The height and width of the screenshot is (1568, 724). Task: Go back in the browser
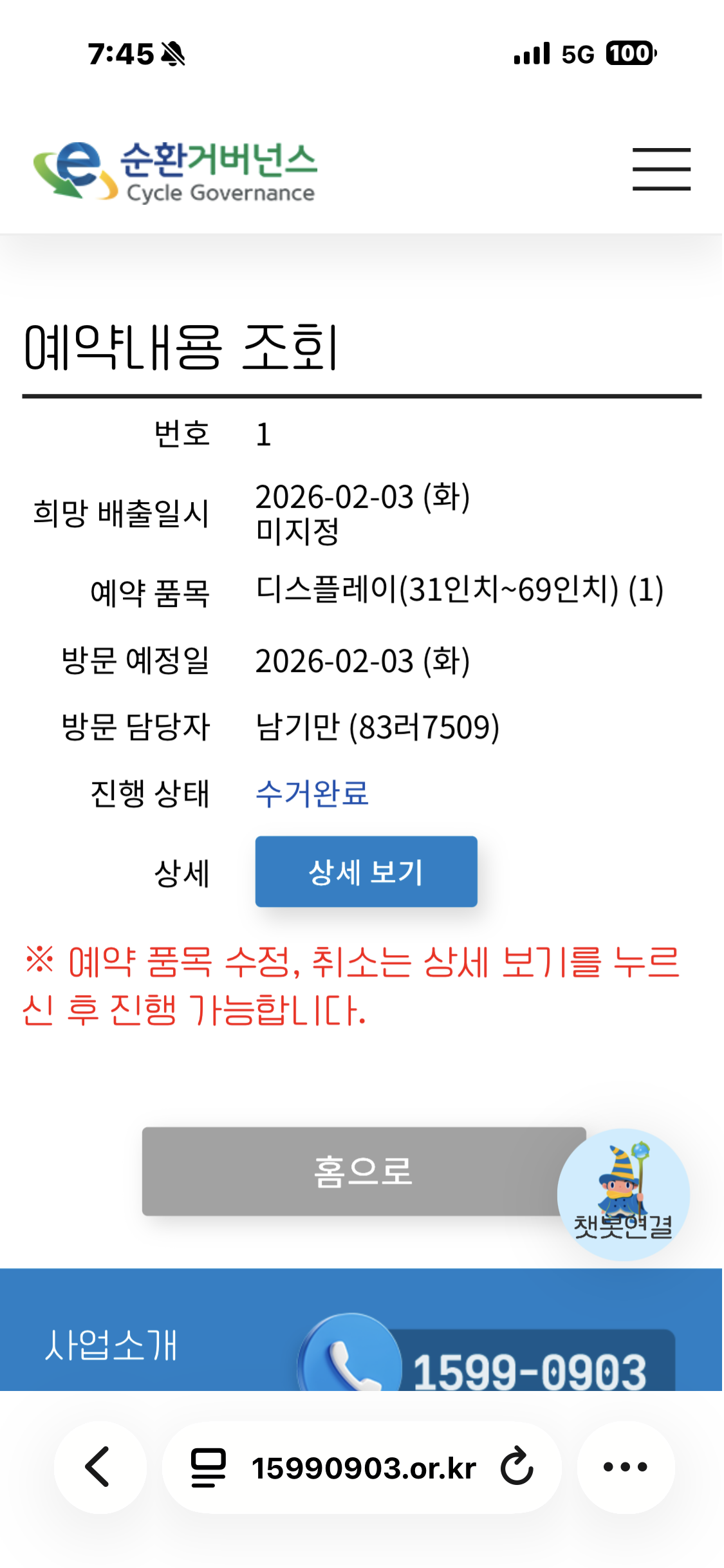coord(100,1467)
